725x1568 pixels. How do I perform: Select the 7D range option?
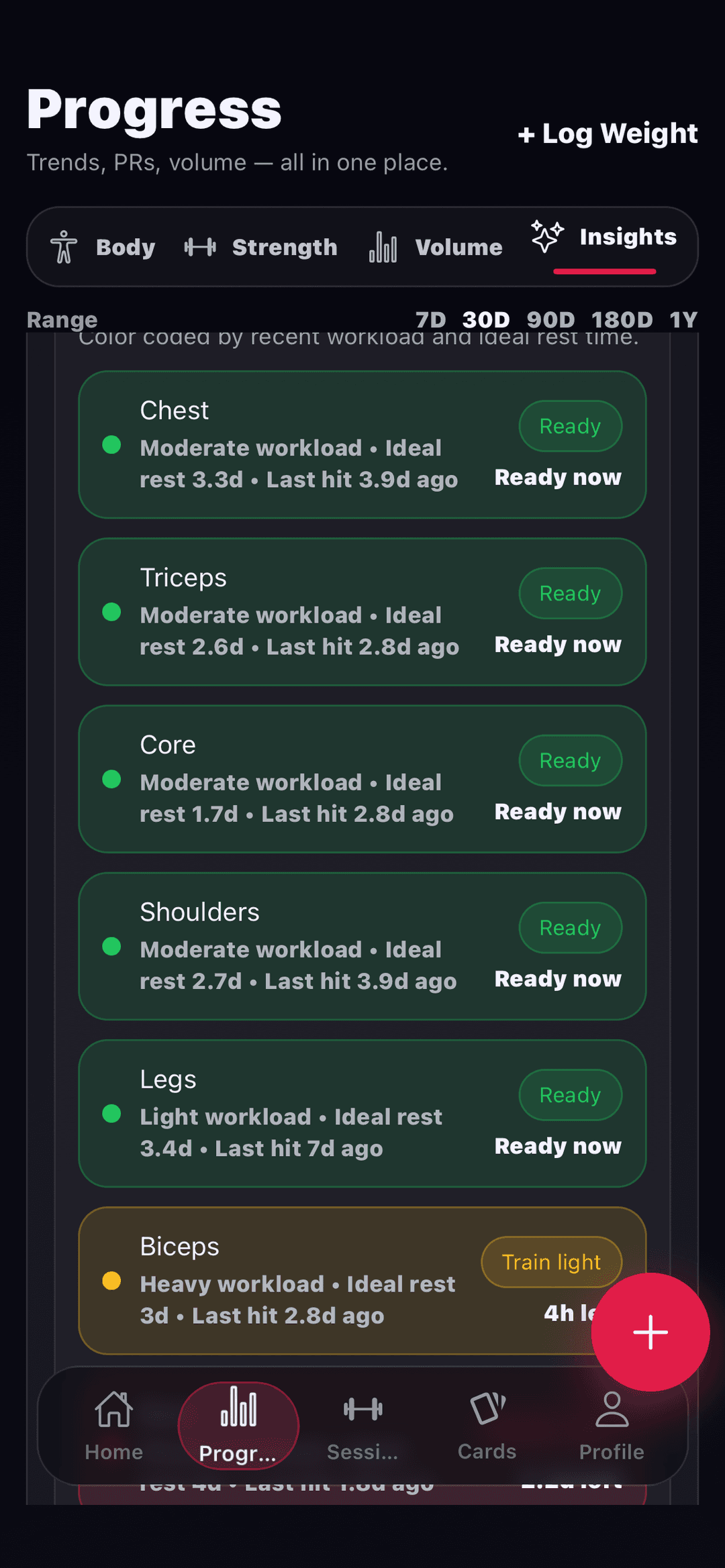430,319
